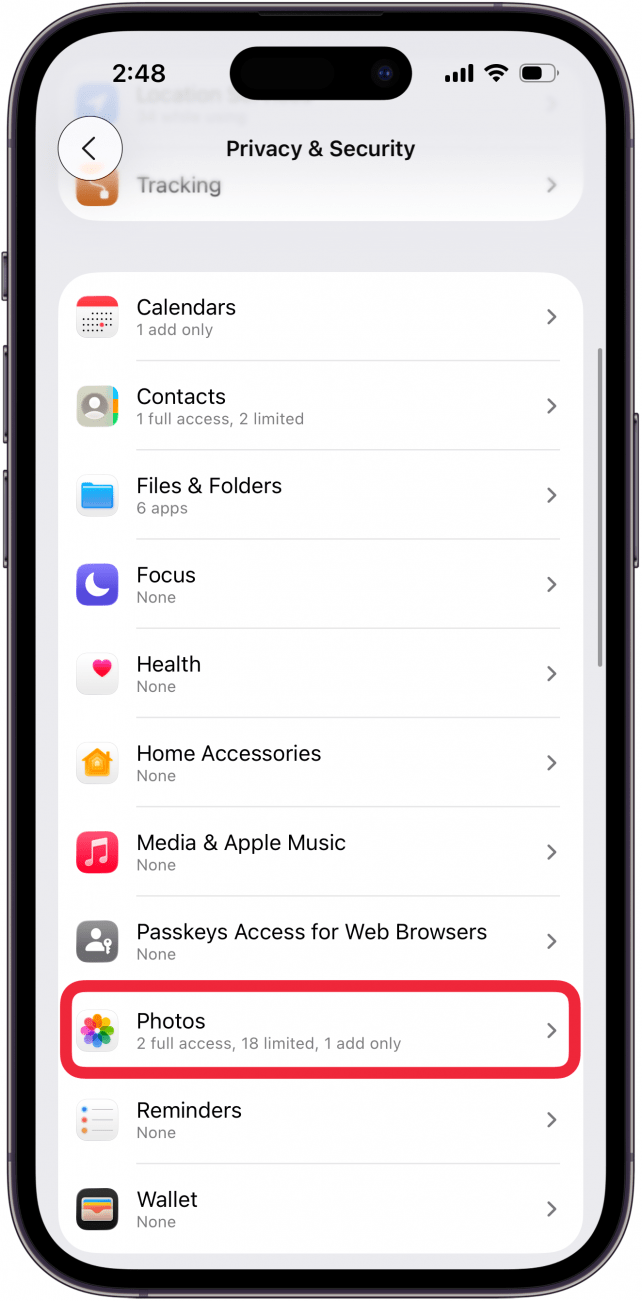
Task: Open Contacts access settings
Action: click(320, 406)
